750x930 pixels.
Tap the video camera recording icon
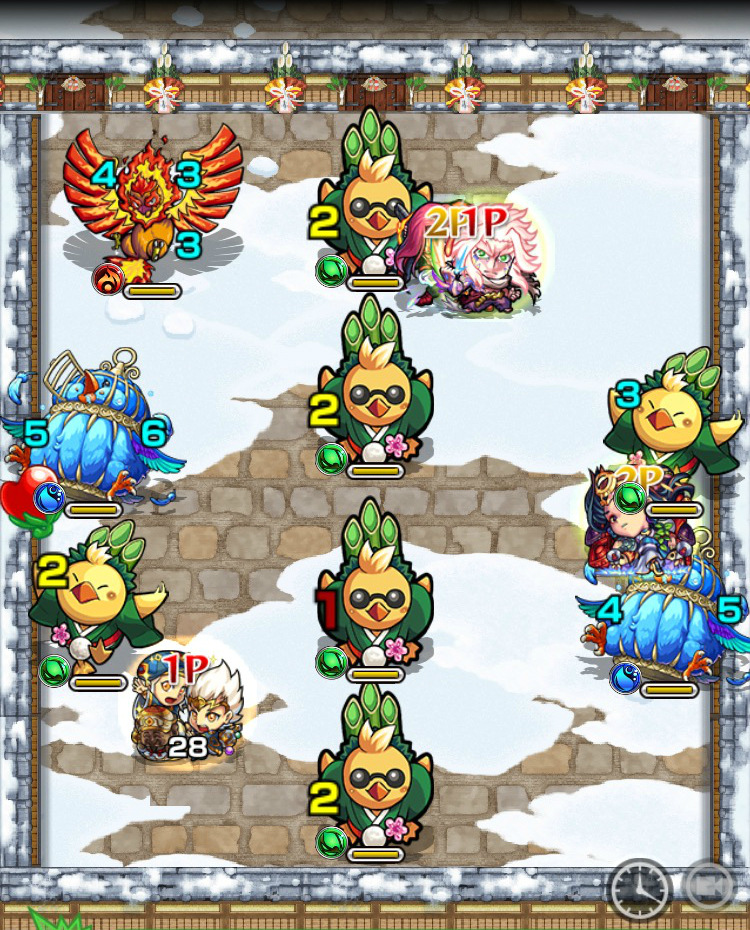(x=708, y=886)
